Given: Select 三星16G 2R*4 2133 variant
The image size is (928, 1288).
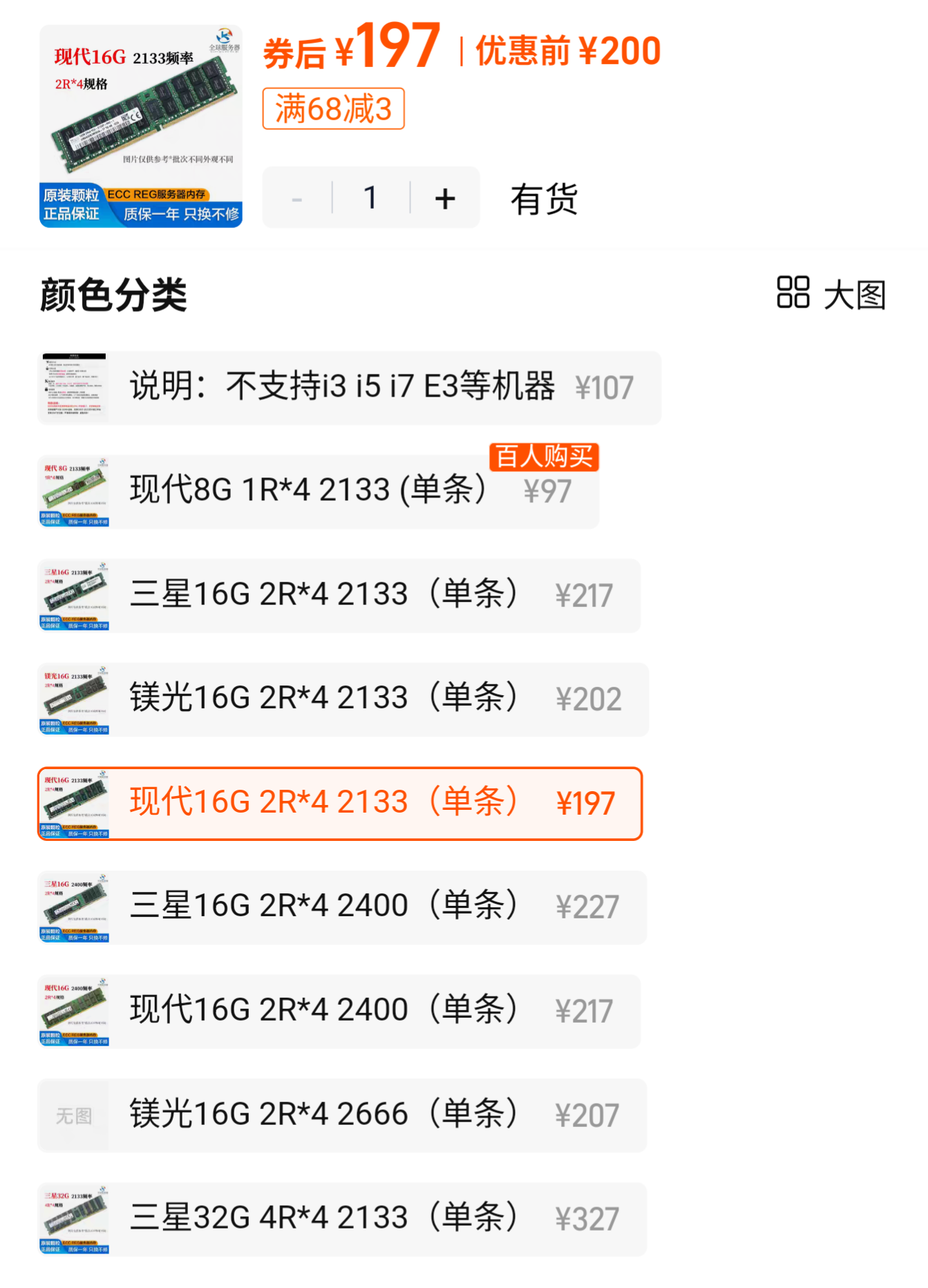Looking at the screenshot, I should pos(339,596).
